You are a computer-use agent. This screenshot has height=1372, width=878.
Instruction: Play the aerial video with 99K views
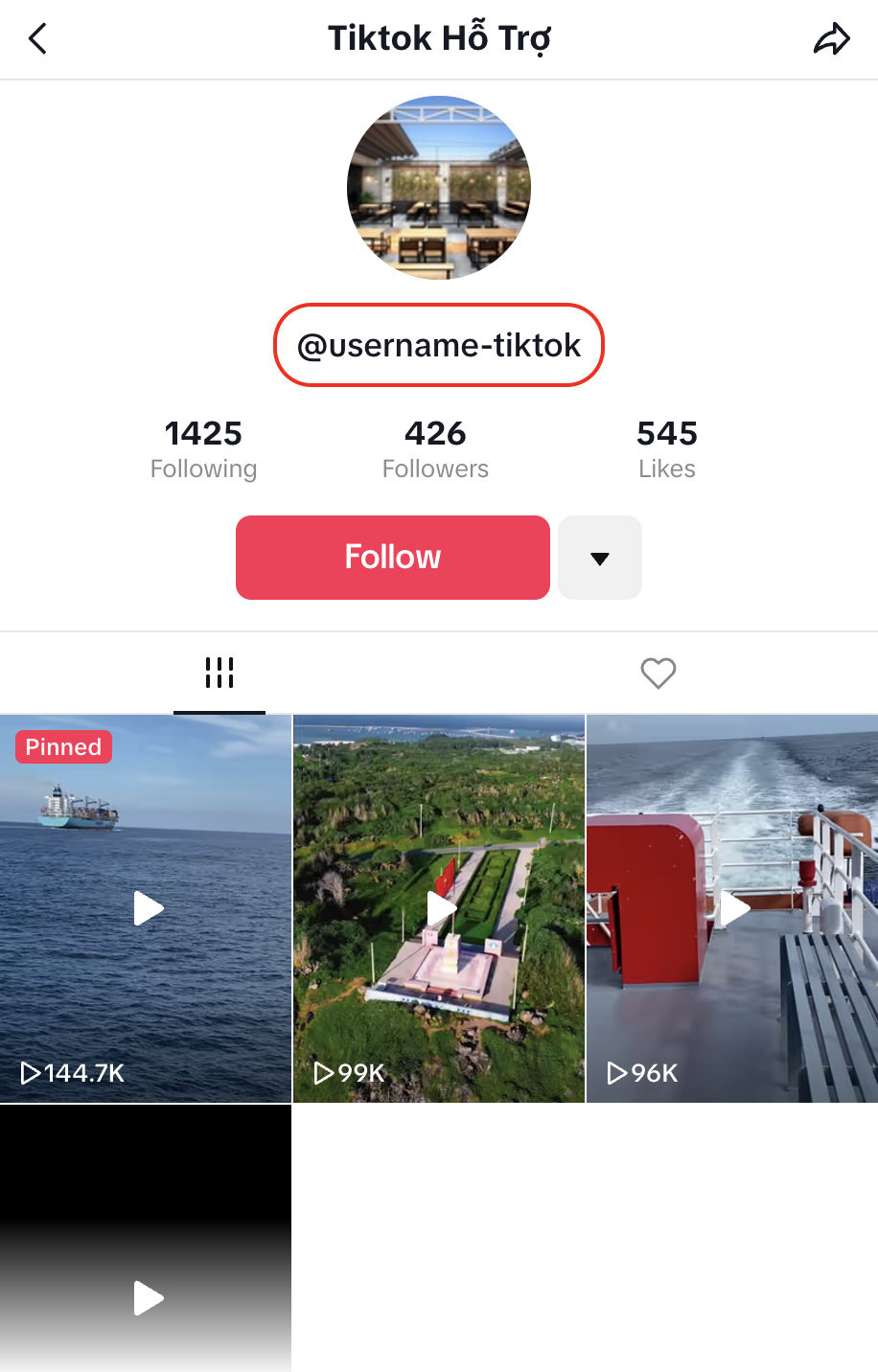[x=439, y=908]
